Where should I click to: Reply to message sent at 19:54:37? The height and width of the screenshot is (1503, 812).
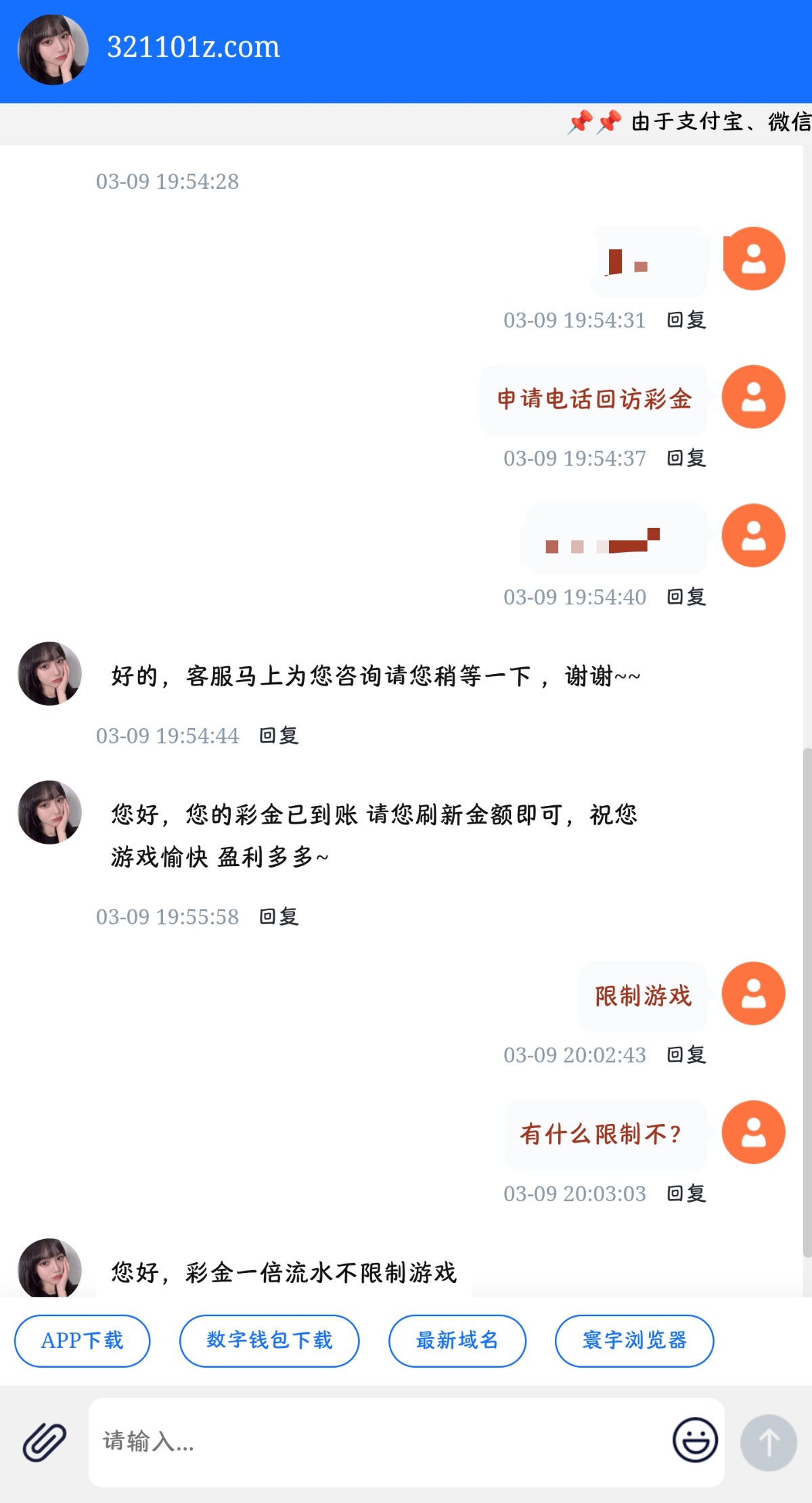pyautogui.click(x=686, y=458)
